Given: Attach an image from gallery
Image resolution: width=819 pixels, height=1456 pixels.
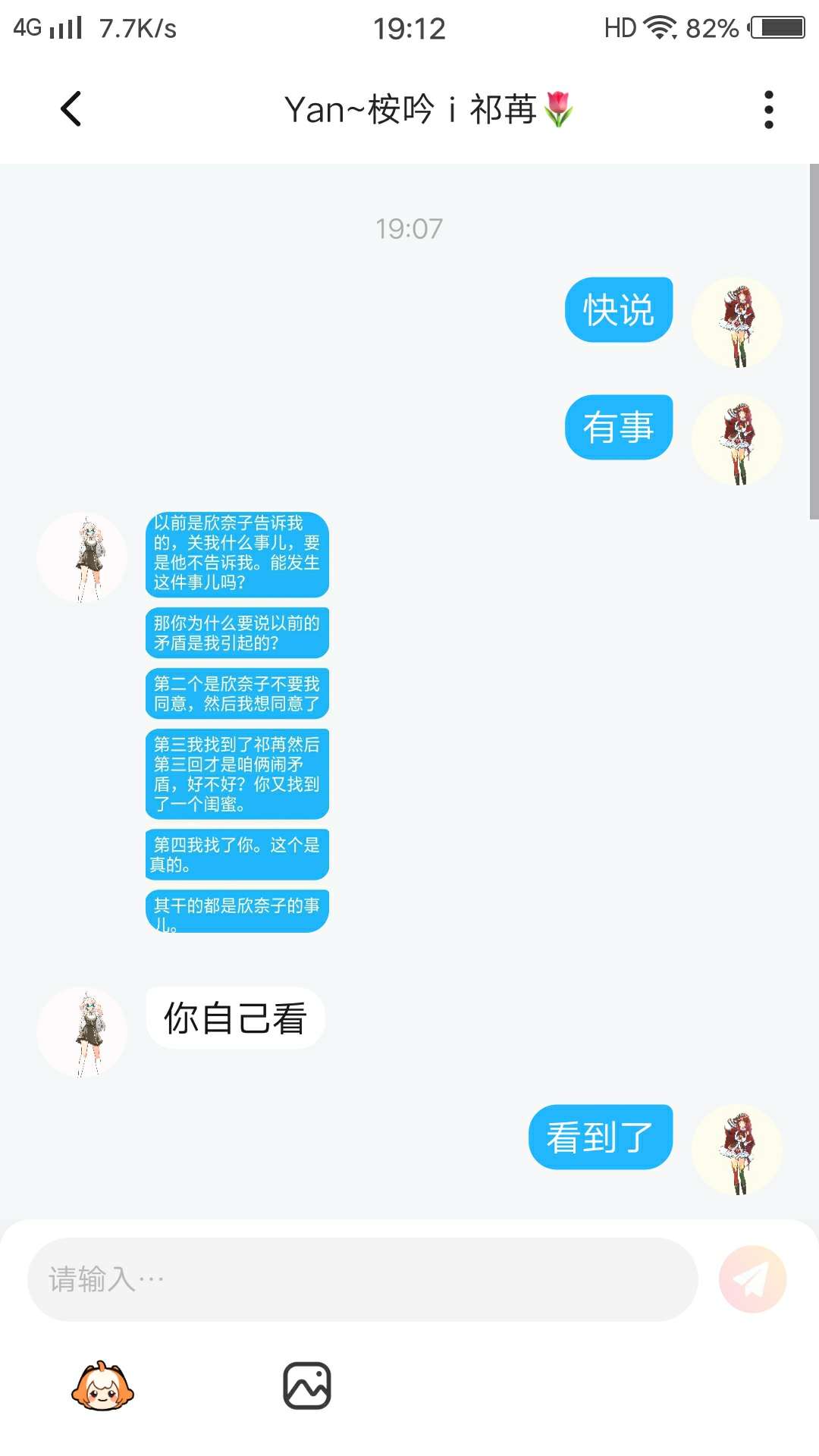Looking at the screenshot, I should [x=307, y=1386].
